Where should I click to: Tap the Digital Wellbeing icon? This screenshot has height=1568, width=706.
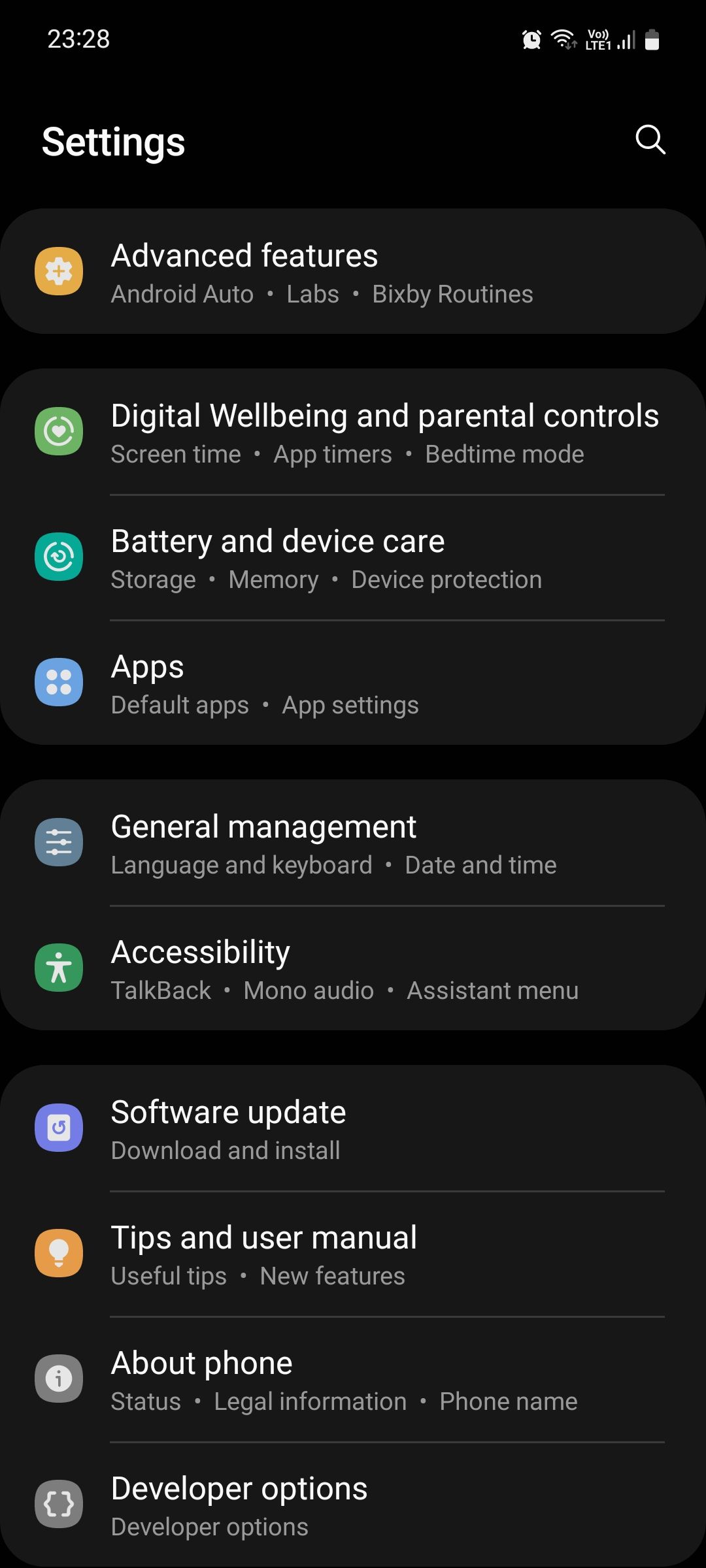click(x=59, y=431)
